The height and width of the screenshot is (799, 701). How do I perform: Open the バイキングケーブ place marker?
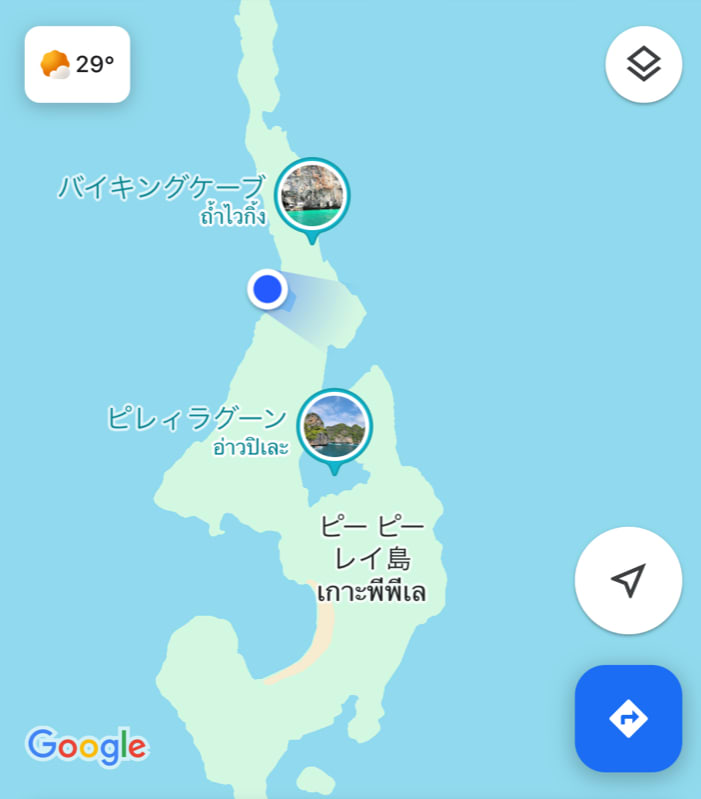(x=313, y=194)
